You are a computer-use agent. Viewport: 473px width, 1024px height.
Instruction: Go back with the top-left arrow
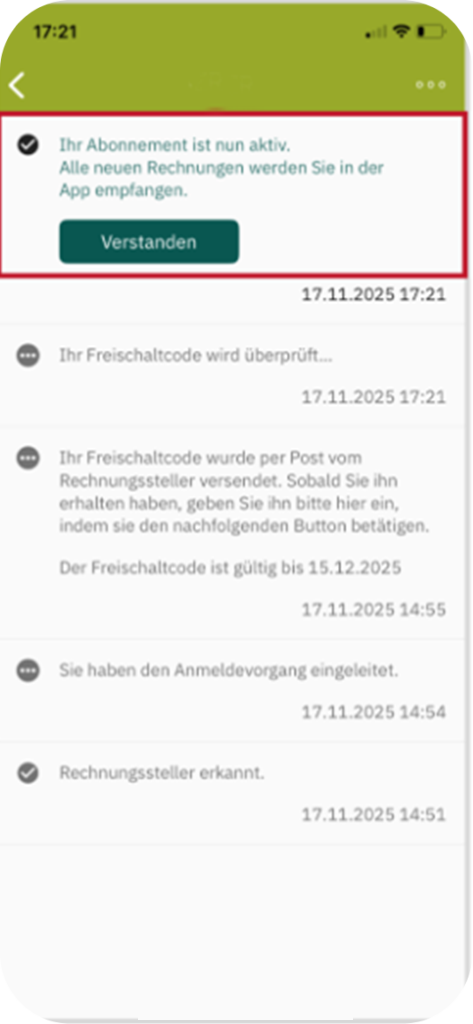(x=17, y=86)
